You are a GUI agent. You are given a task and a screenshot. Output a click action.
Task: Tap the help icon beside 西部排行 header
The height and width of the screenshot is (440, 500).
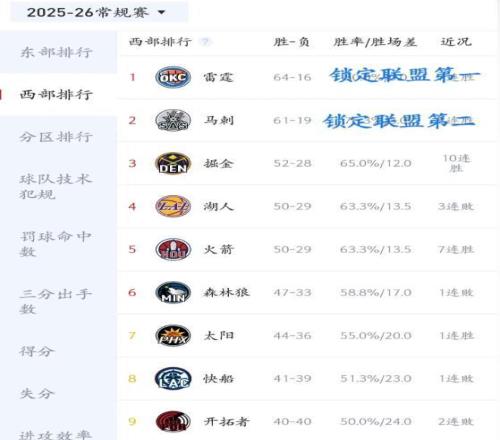pyautogui.click(x=205, y=42)
